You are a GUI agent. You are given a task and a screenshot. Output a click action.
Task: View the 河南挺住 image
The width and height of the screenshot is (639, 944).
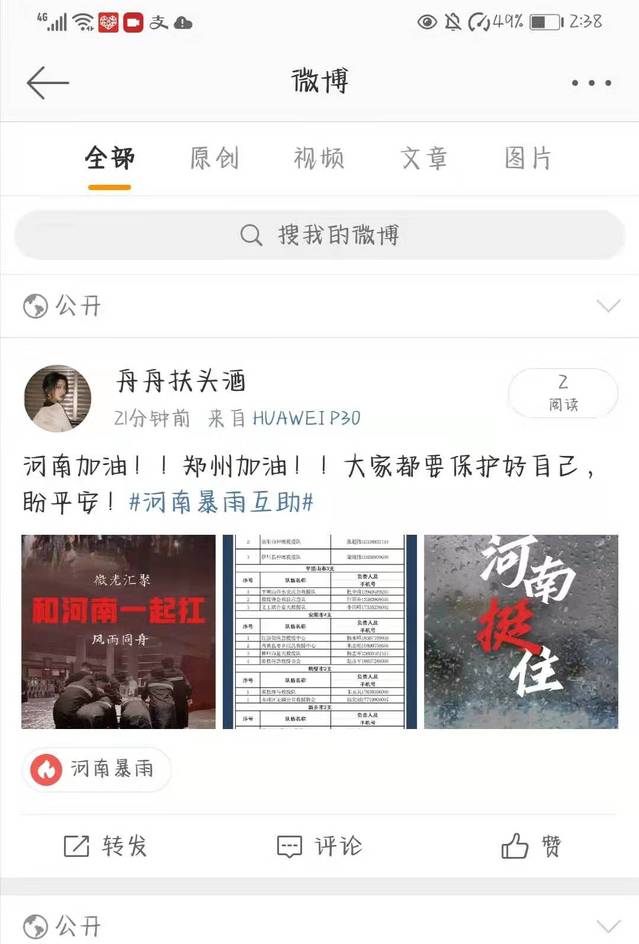(520, 631)
